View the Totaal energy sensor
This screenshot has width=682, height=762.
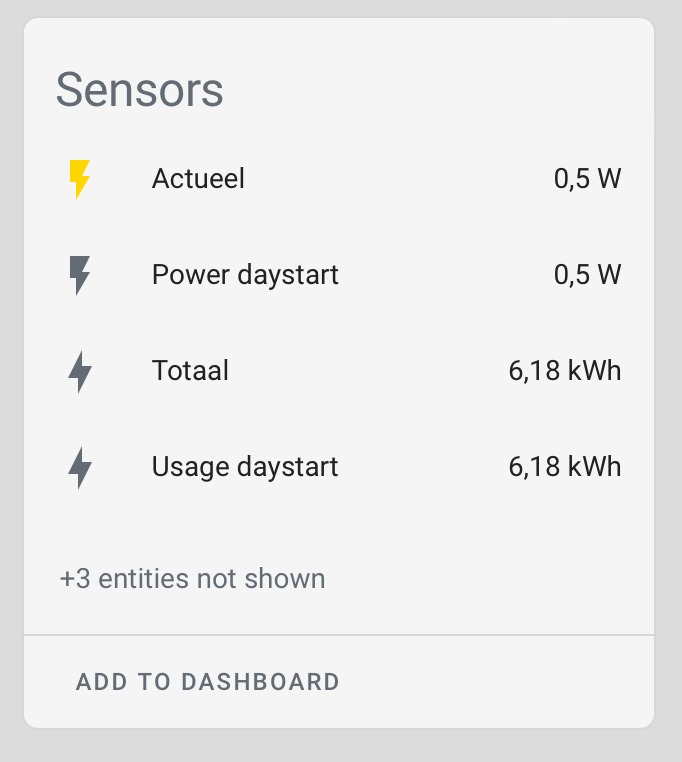tap(191, 371)
